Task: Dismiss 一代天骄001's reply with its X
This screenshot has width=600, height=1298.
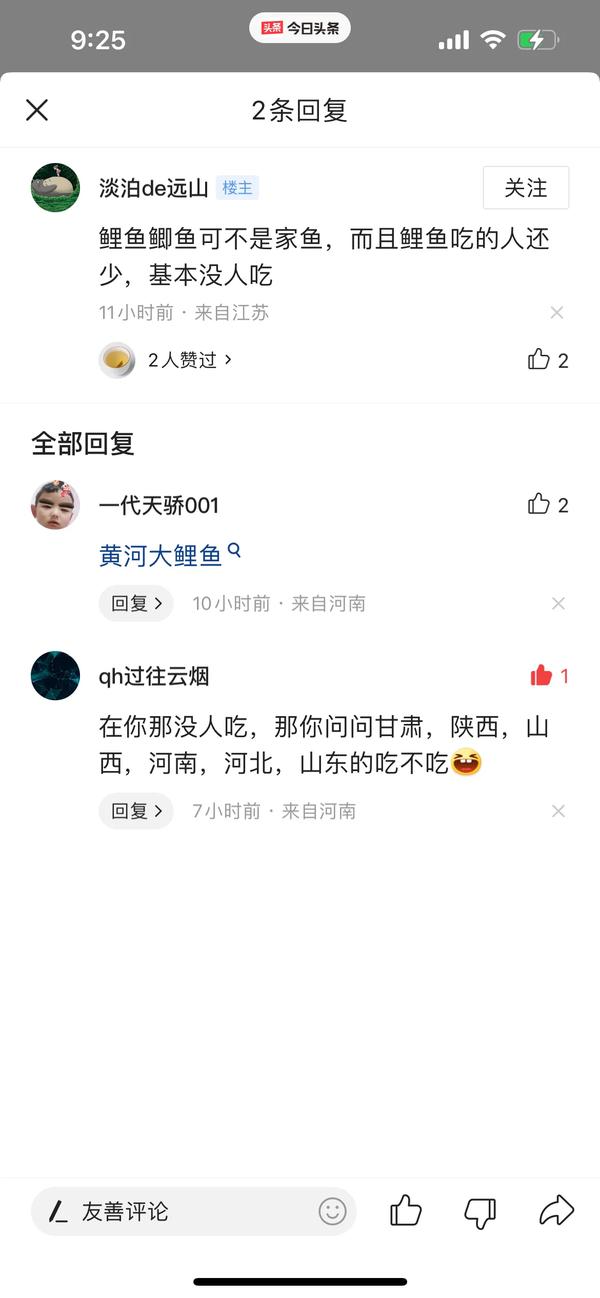Action: [558, 603]
